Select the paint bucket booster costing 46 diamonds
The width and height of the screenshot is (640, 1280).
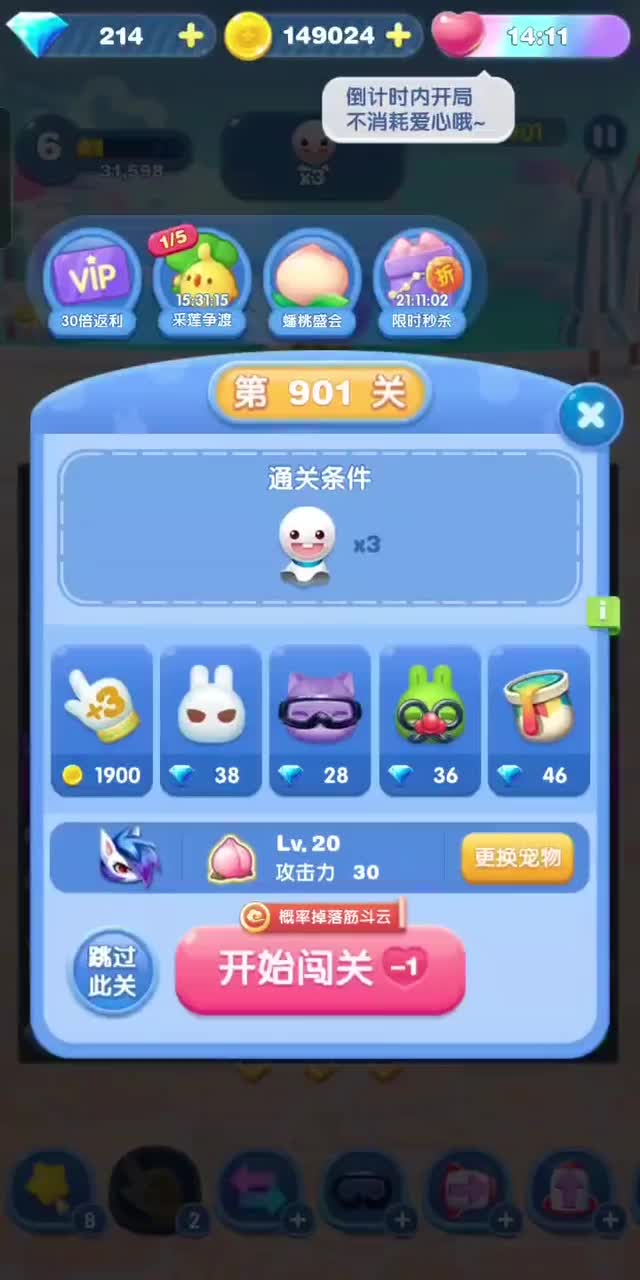[538, 720]
